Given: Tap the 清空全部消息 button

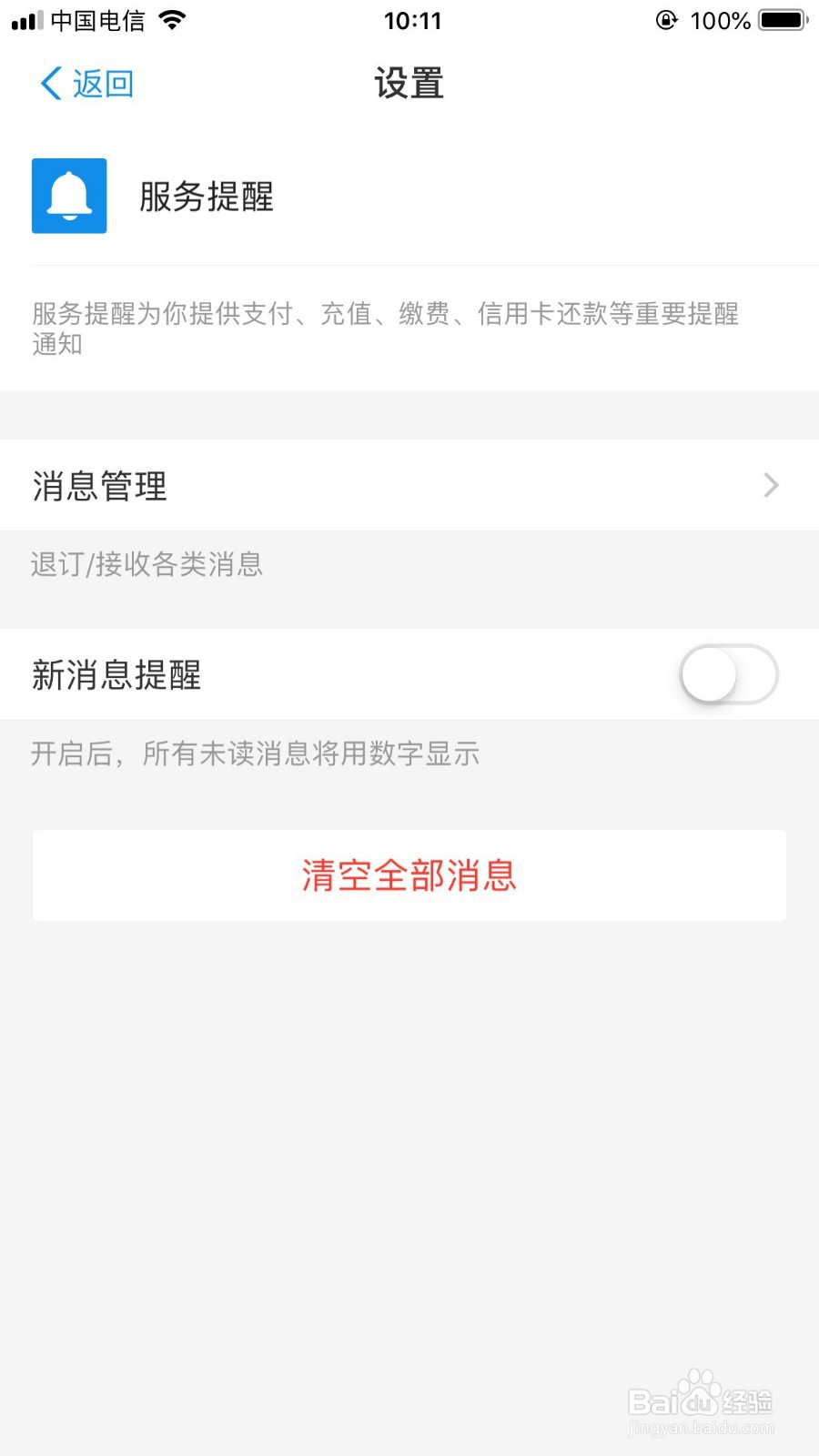Looking at the screenshot, I should [409, 875].
